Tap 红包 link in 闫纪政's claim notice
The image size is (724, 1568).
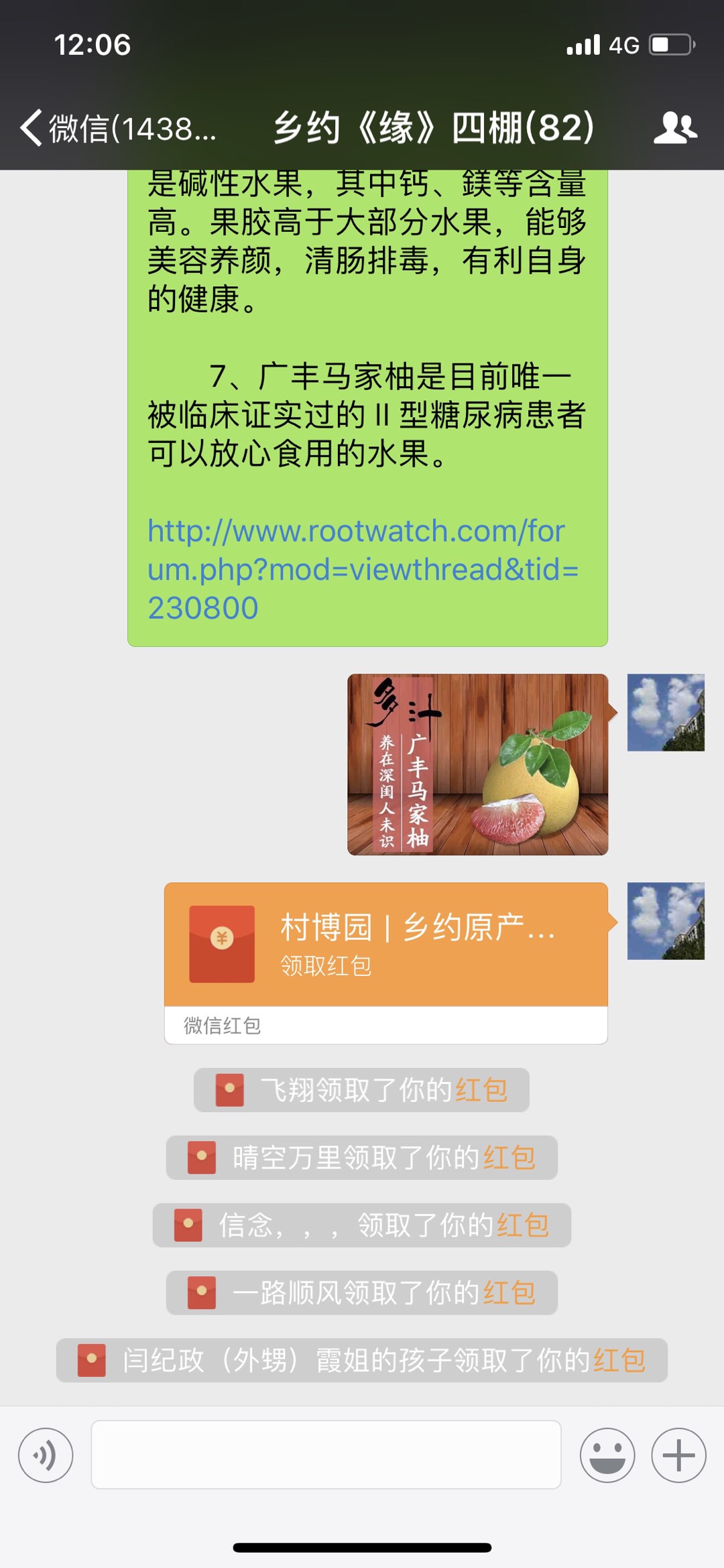(619, 1361)
